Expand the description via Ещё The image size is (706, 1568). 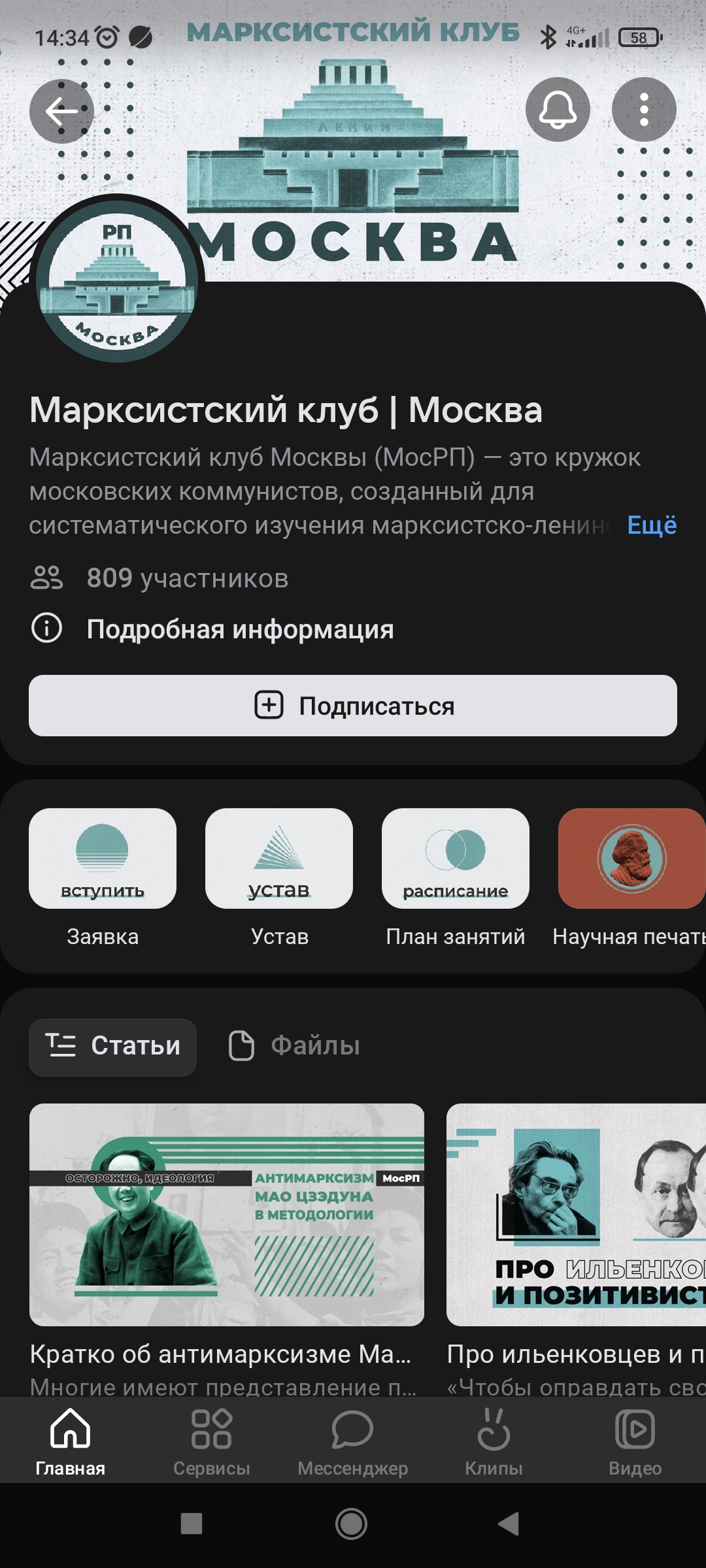pyautogui.click(x=652, y=525)
